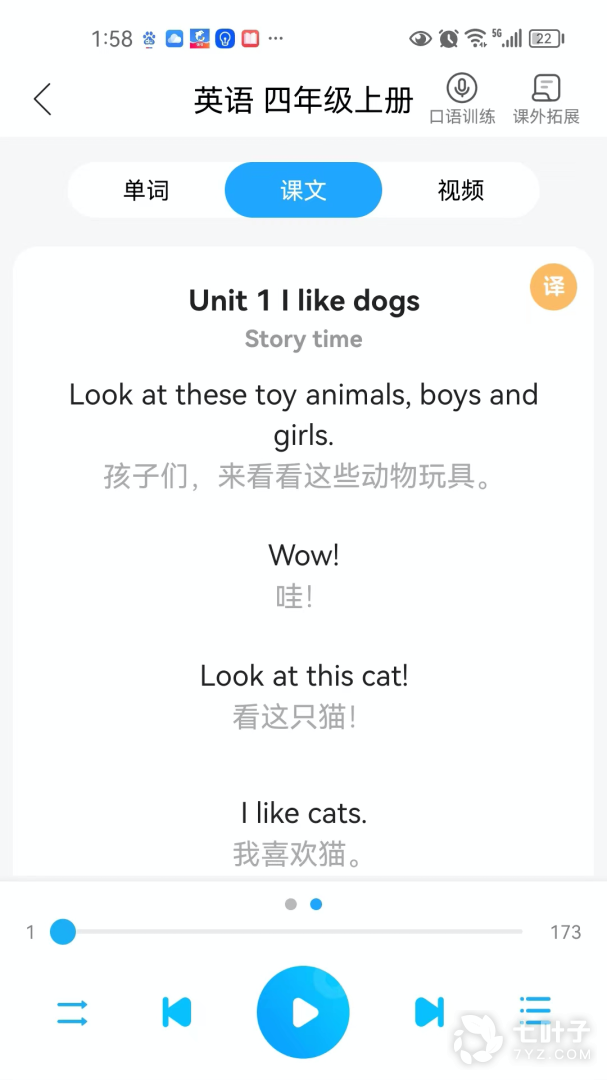Play the sentence "Look at this cat!"

(304, 676)
